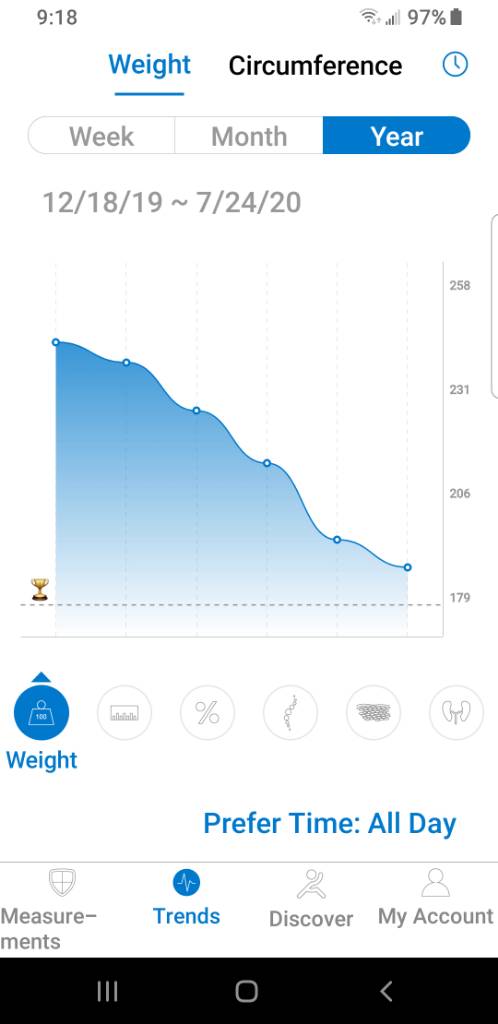The image size is (498, 1024).
Task: Show the Week view
Action: tap(101, 136)
